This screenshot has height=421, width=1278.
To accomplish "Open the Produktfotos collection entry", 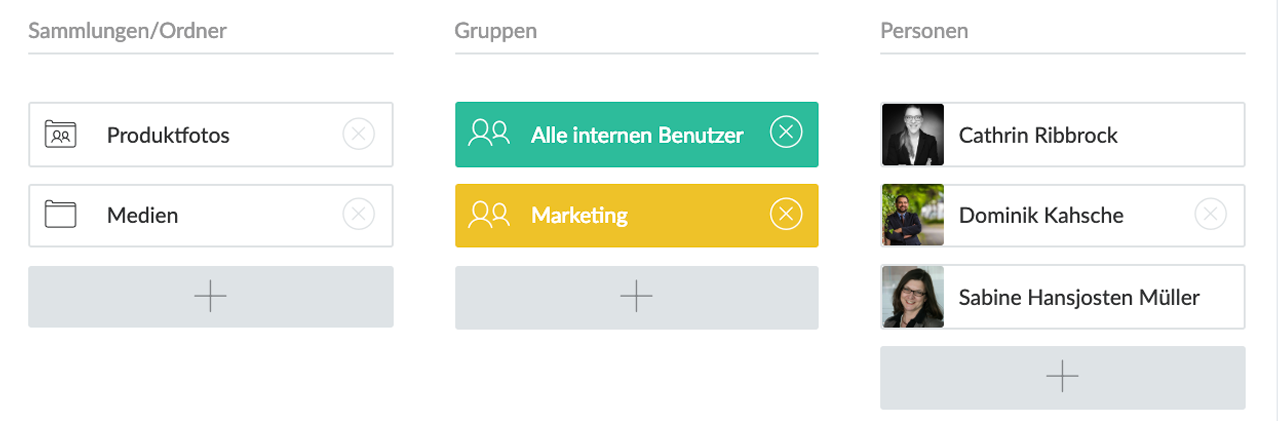I will point(168,134).
